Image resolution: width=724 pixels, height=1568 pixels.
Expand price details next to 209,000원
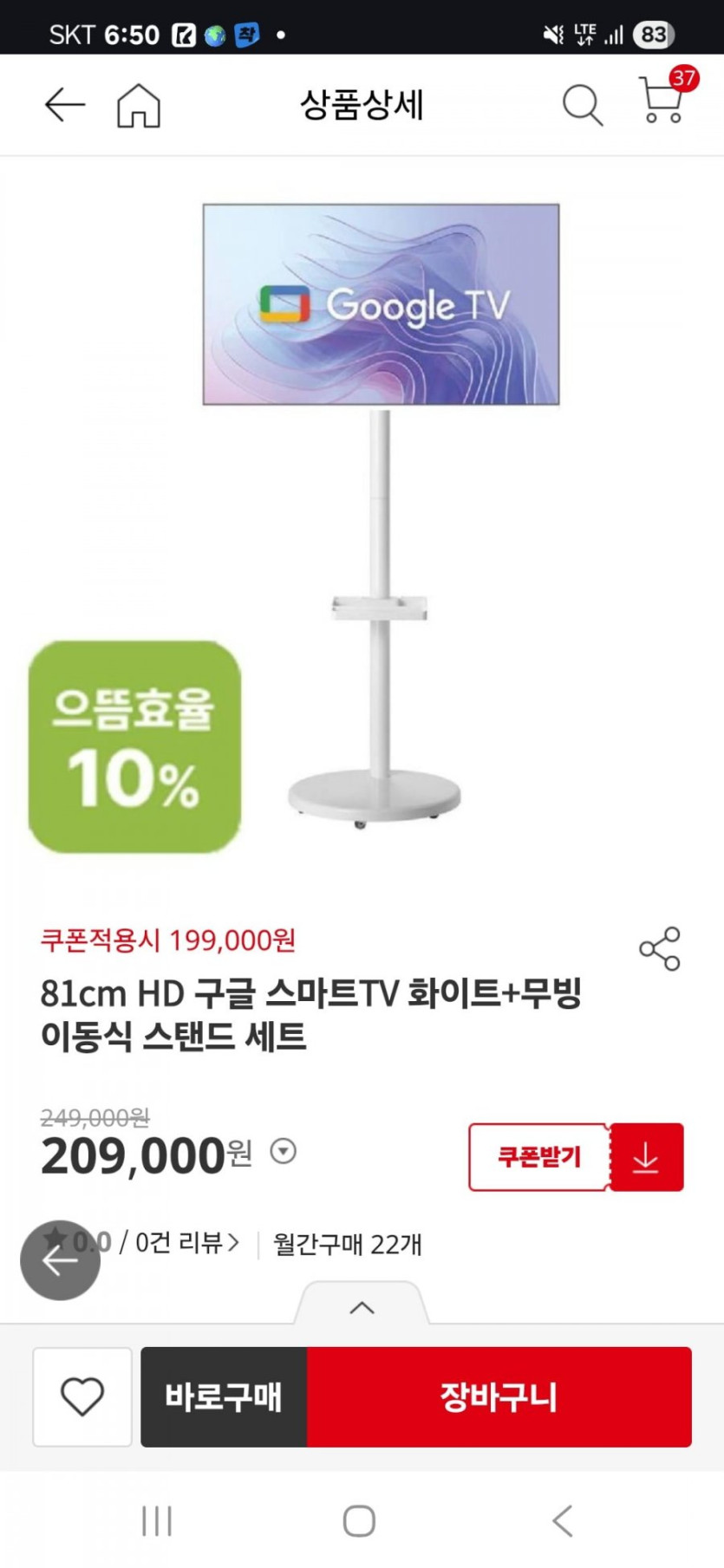tap(284, 1151)
